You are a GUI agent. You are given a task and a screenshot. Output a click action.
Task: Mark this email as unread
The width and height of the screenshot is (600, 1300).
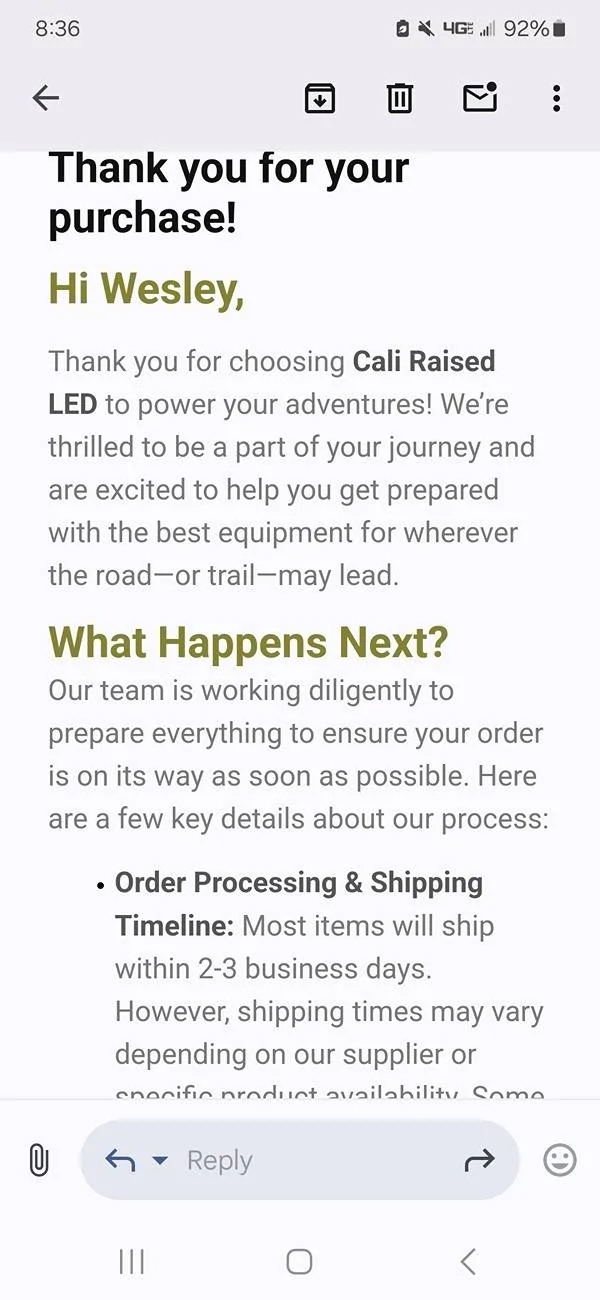[x=480, y=97]
